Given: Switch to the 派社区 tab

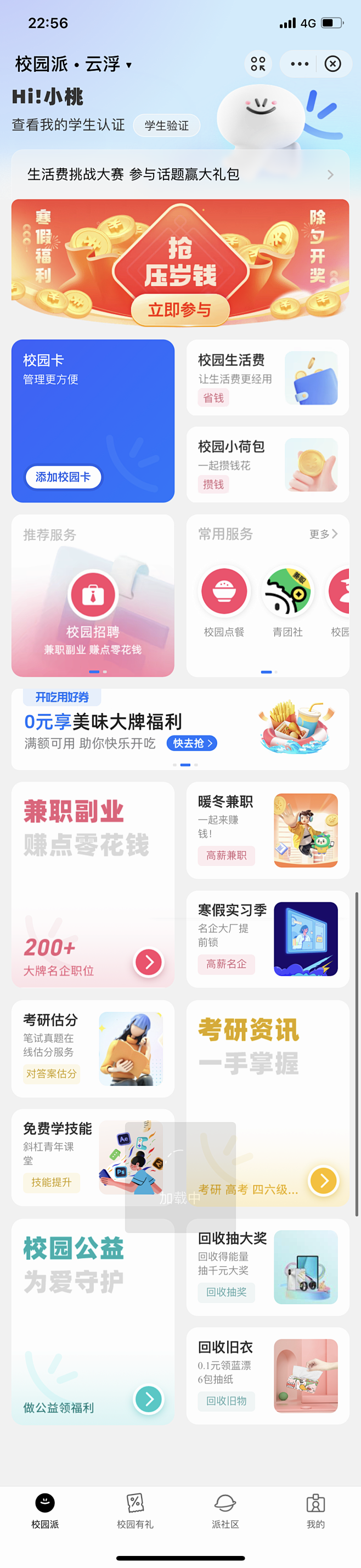Looking at the screenshot, I should tap(225, 1511).
